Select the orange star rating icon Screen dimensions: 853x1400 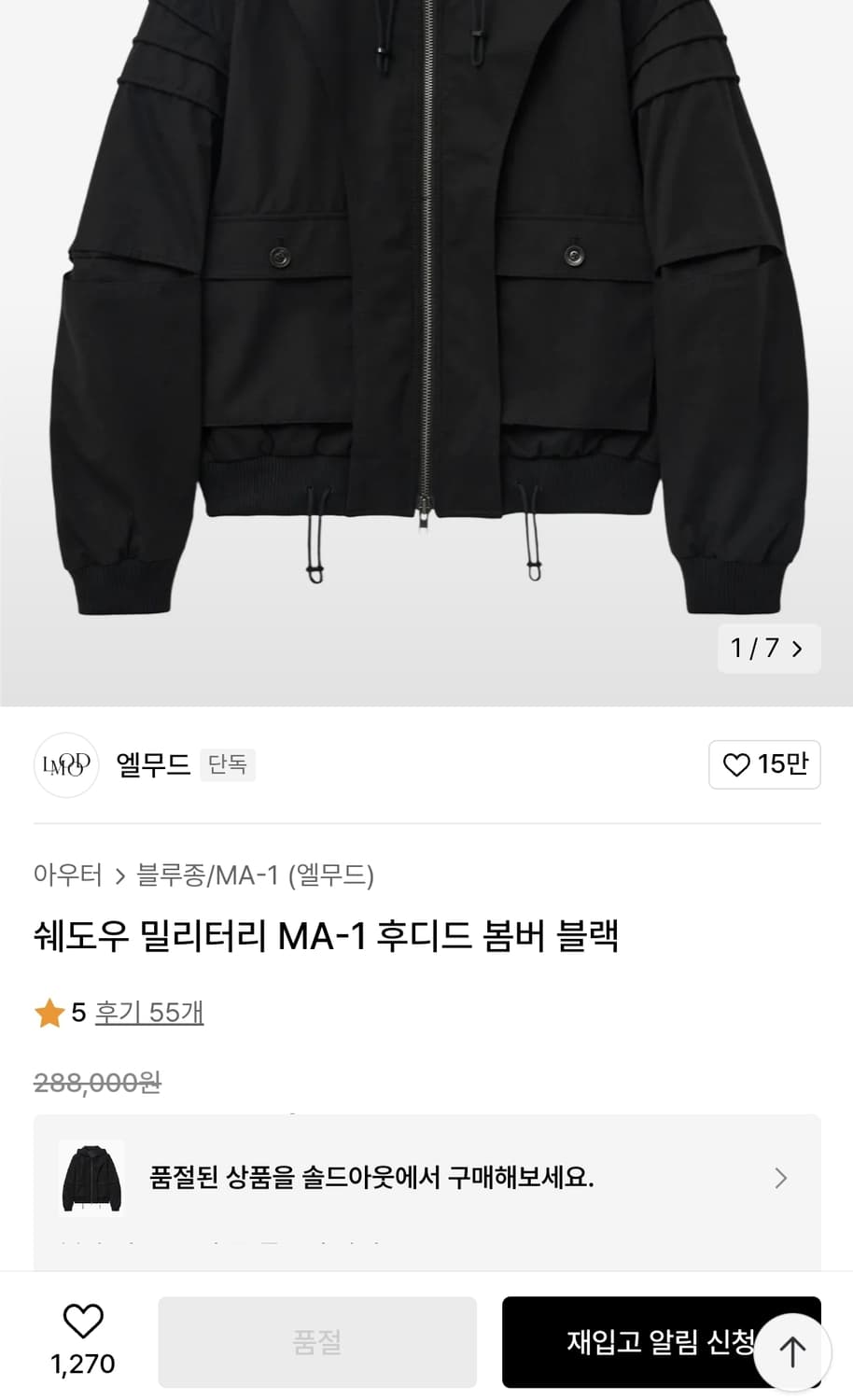(49, 1012)
